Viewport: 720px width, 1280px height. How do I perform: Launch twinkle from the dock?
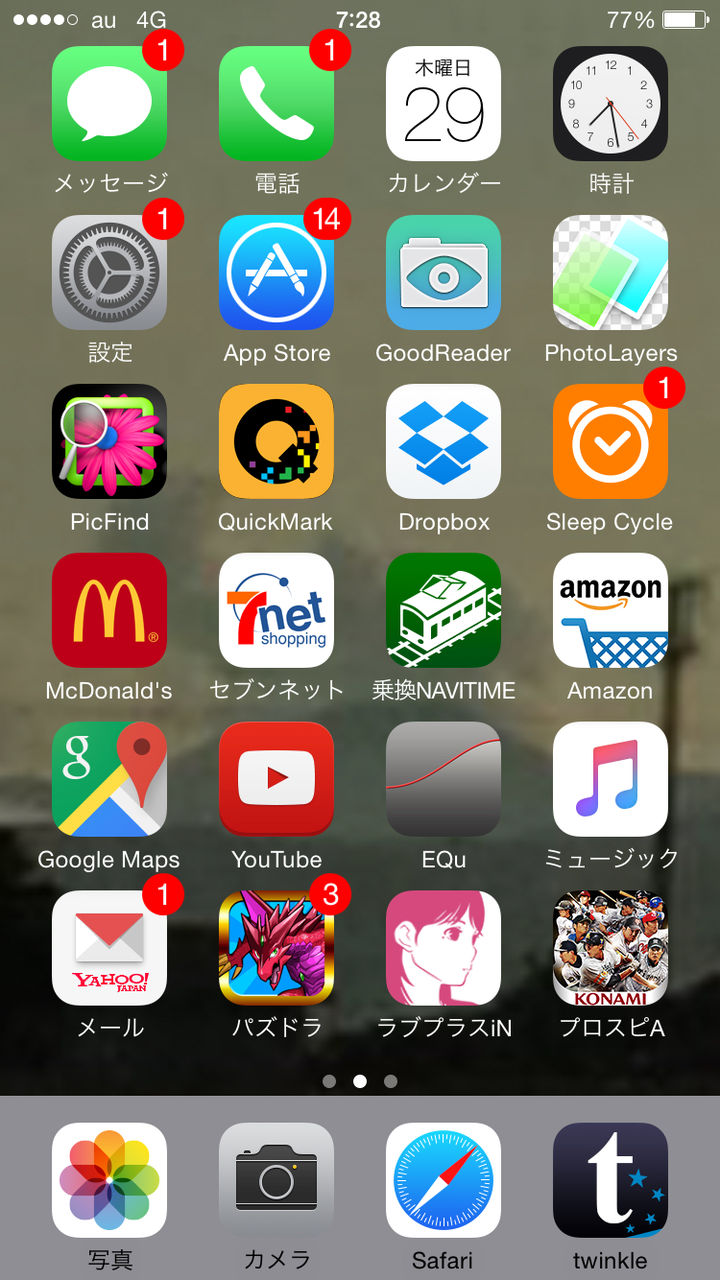(610, 1180)
